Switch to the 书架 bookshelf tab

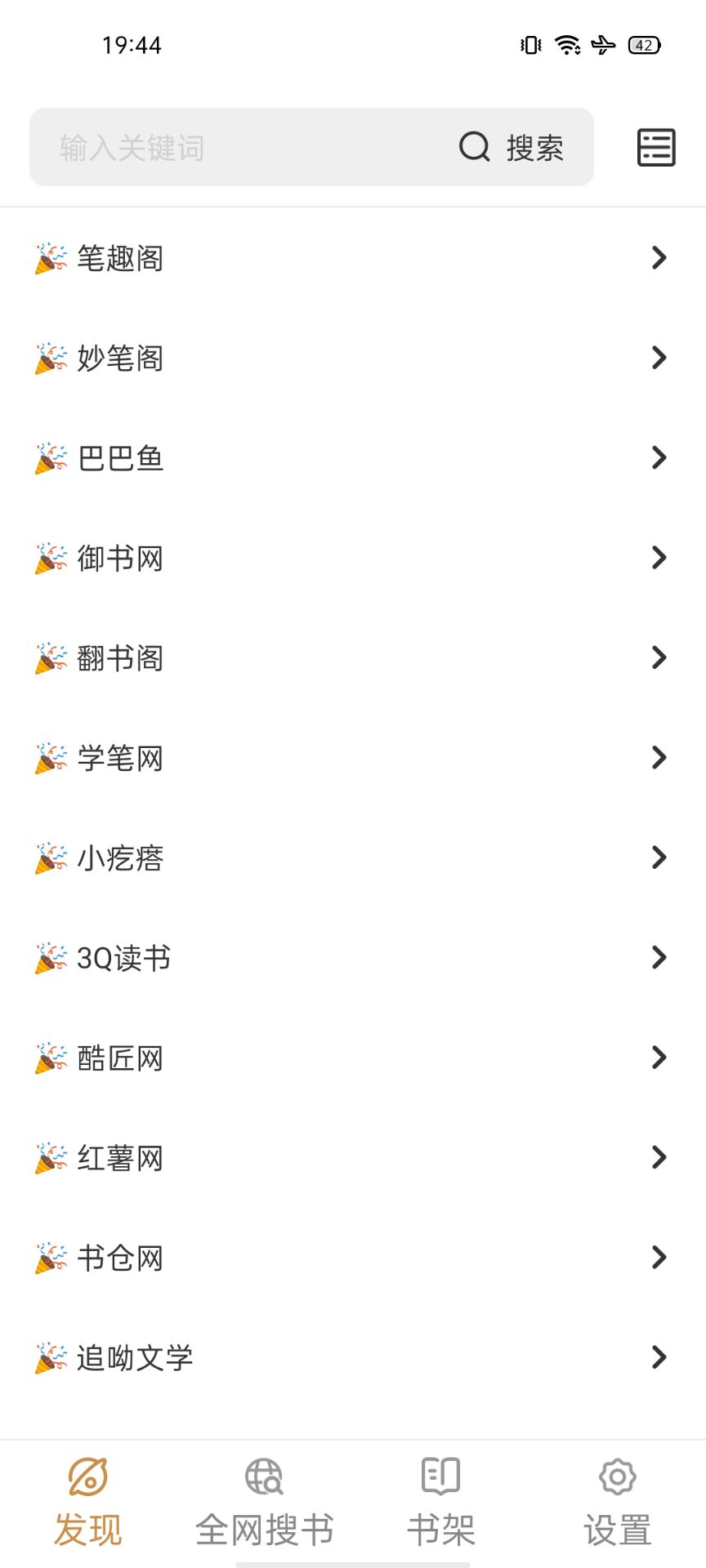[441, 1503]
